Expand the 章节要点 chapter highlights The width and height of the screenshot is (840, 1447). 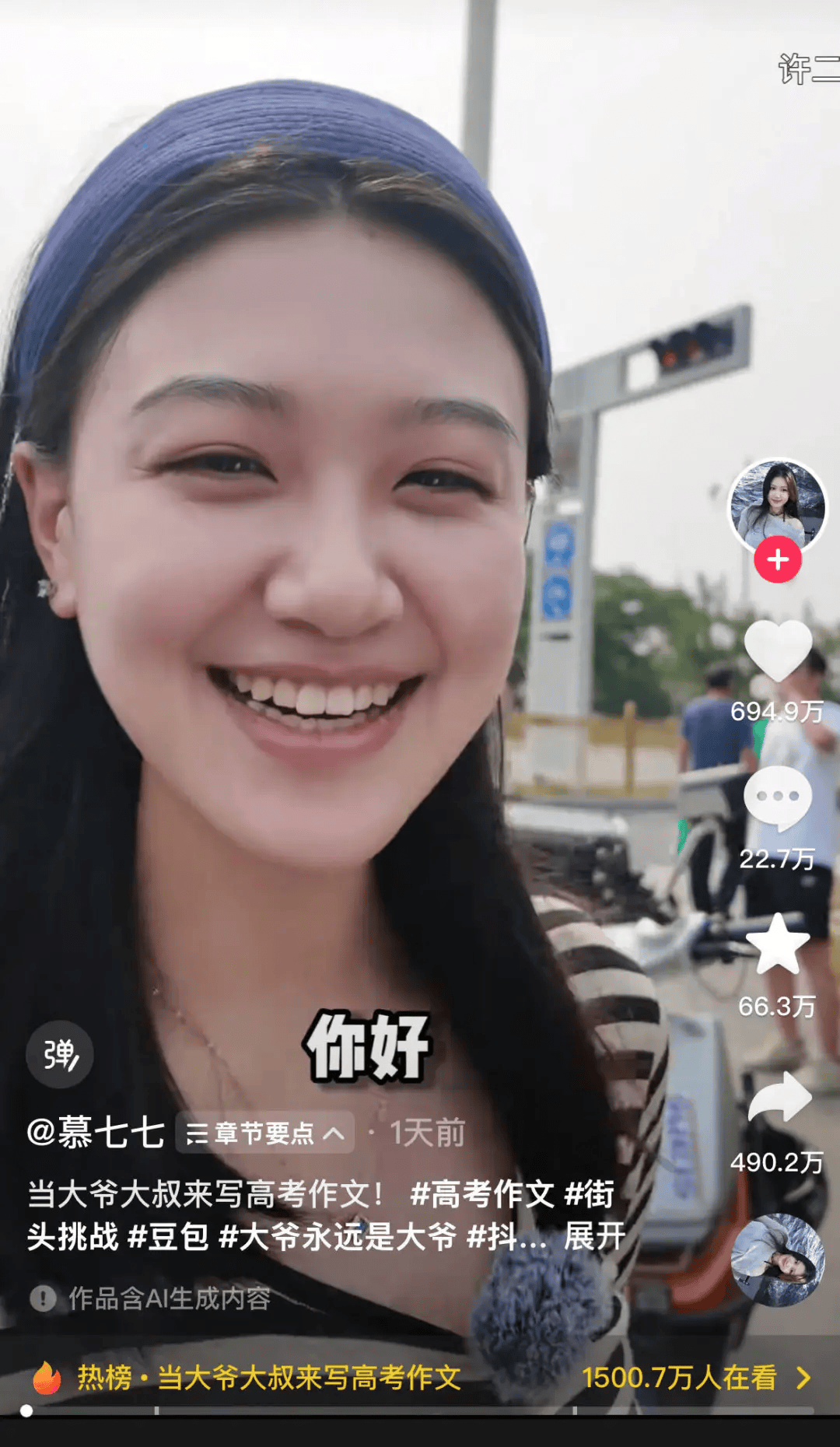[x=265, y=1133]
